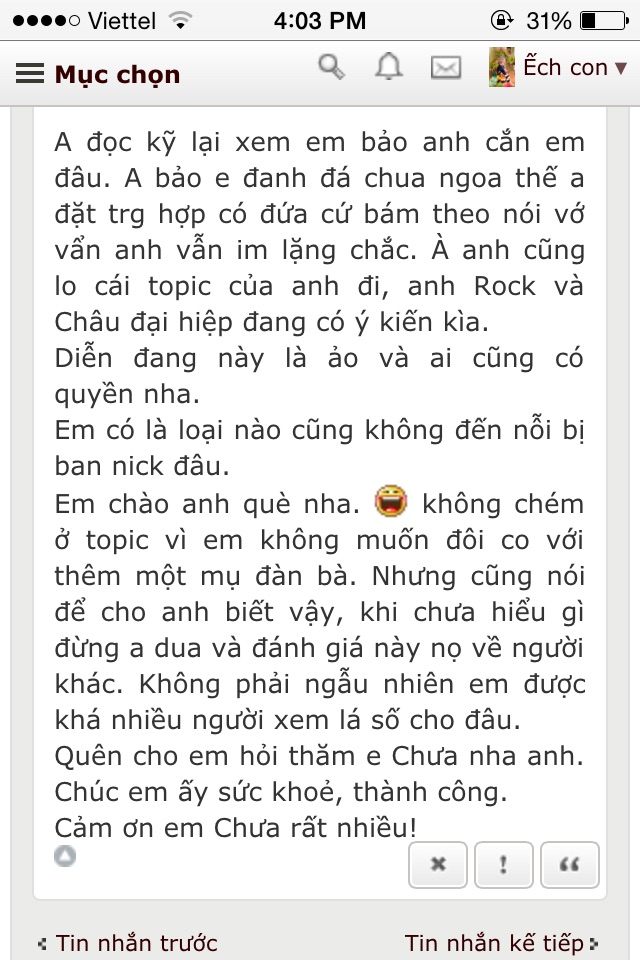
Task: Go to Tin nhắn trước
Action: pos(128,942)
